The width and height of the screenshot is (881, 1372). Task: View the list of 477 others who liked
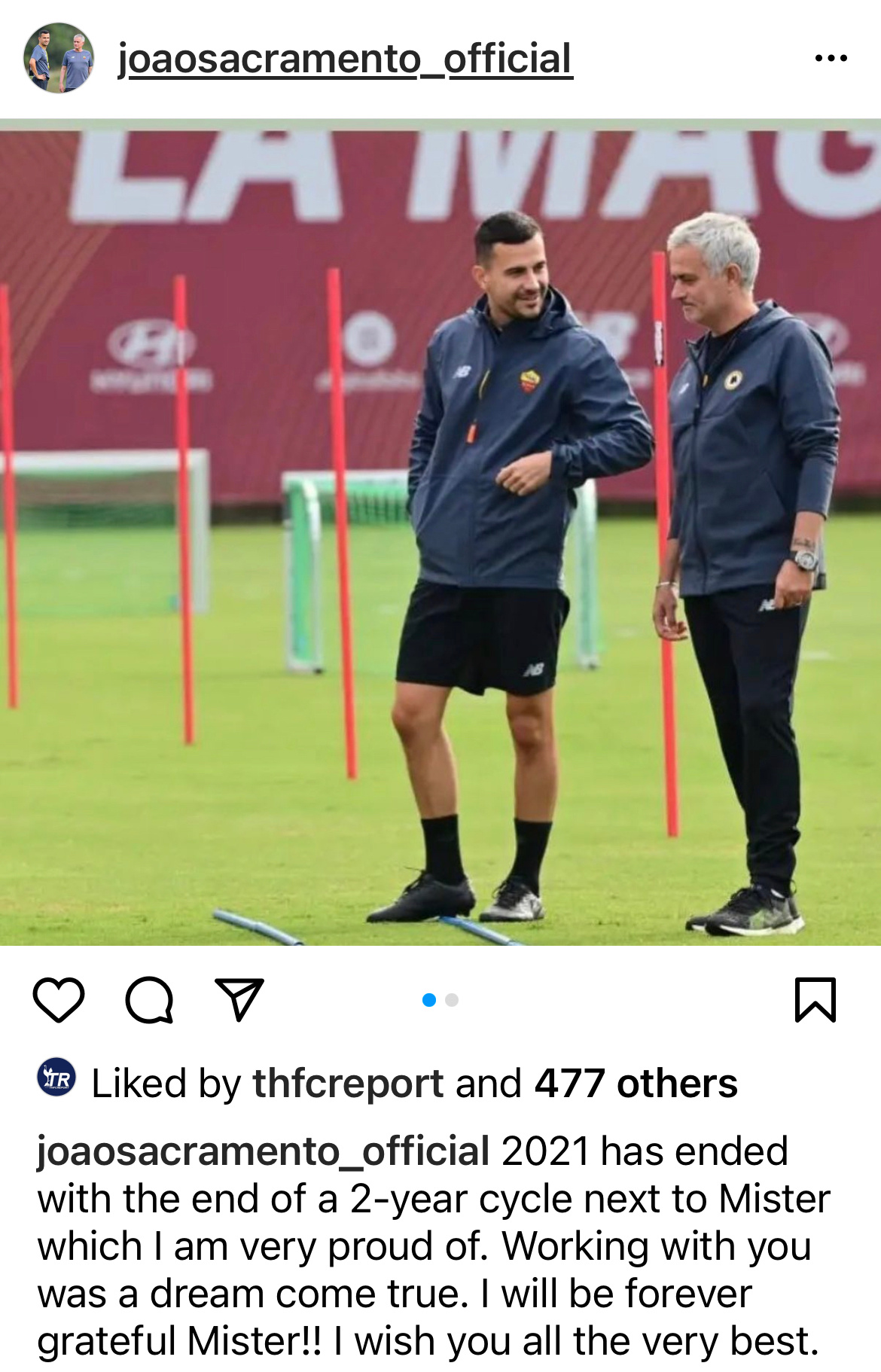(636, 1084)
